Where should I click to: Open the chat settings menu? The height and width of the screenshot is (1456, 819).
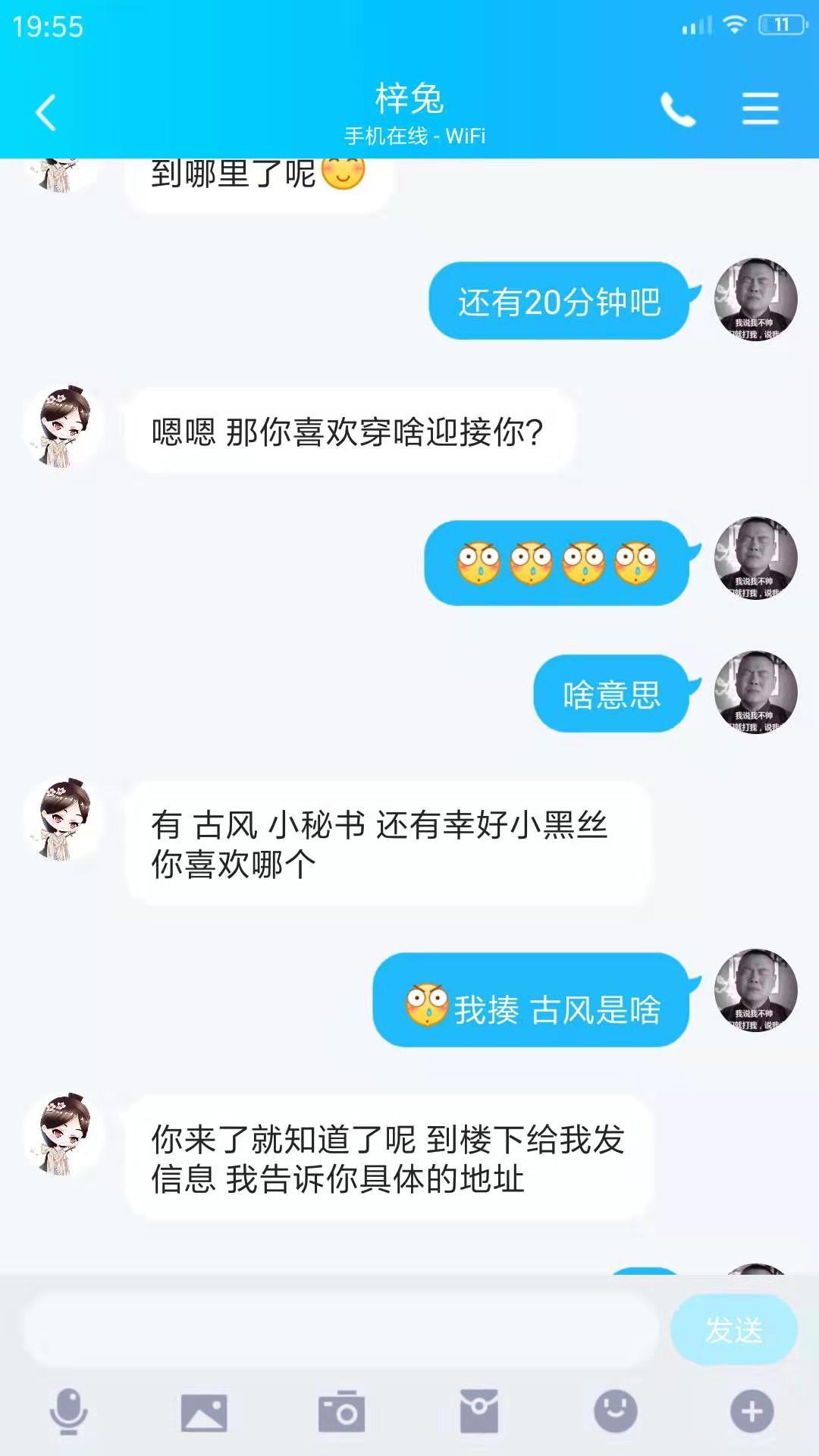tap(760, 109)
